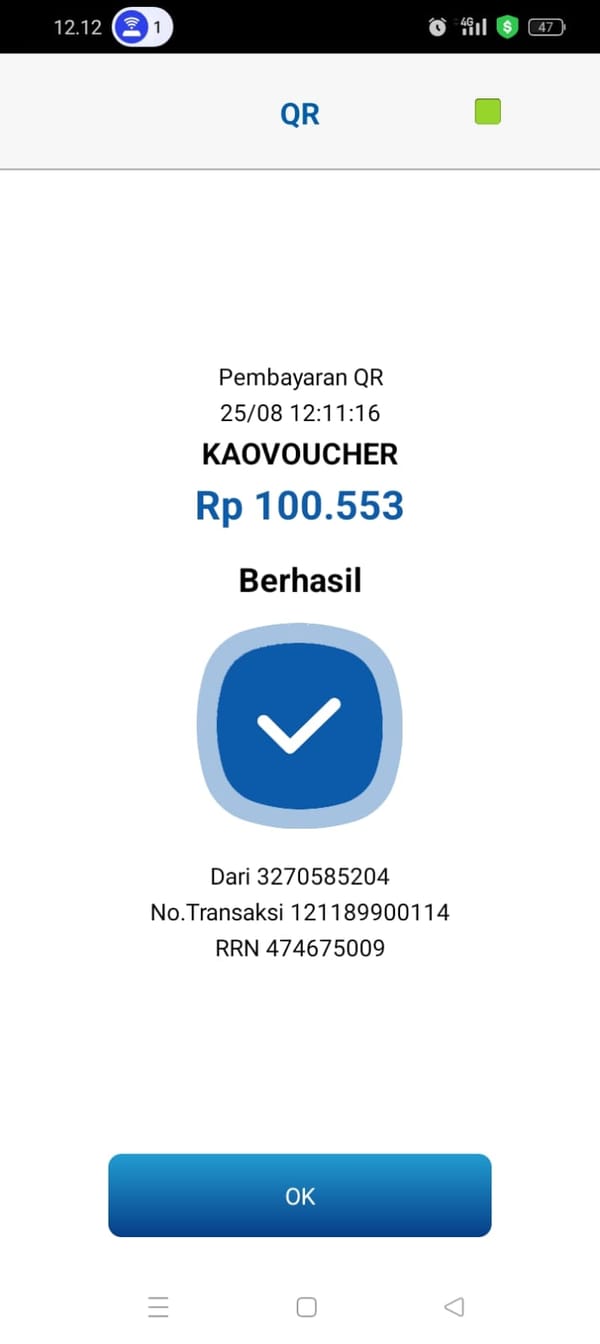
Task: Go back using system navigation
Action: point(454,1306)
